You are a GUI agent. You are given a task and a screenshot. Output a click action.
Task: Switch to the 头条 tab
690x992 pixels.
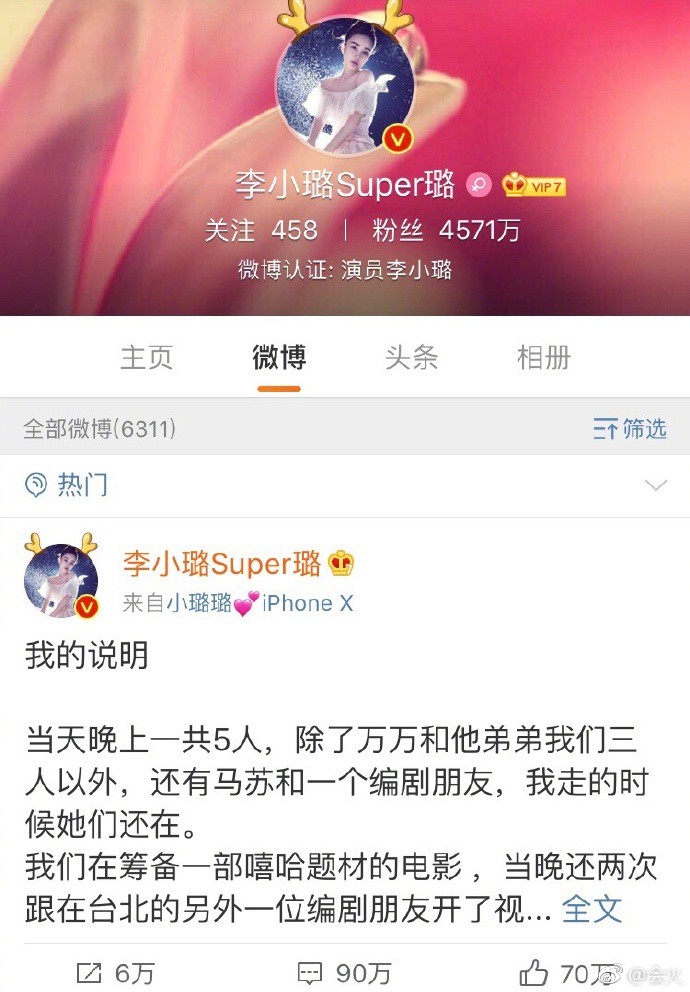point(411,357)
